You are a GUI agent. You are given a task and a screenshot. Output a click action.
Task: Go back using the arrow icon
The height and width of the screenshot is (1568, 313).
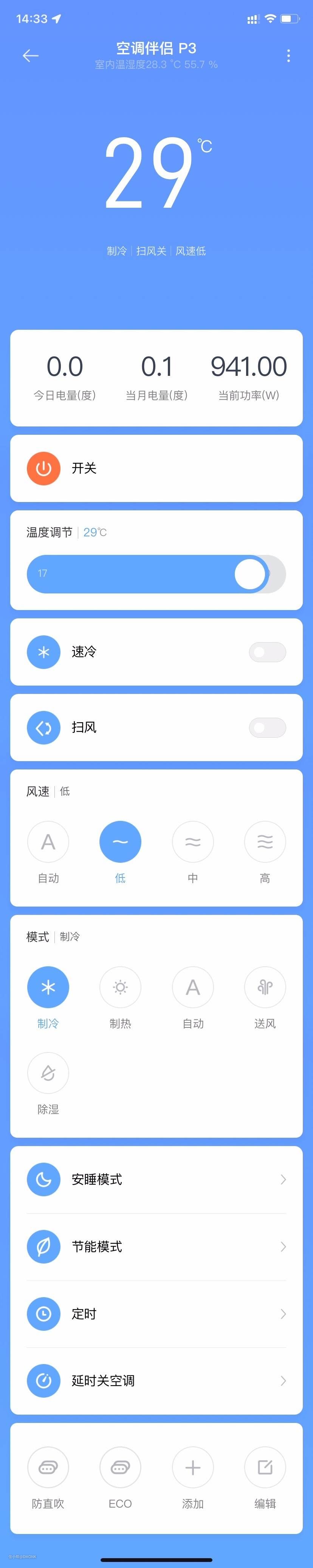pos(31,56)
